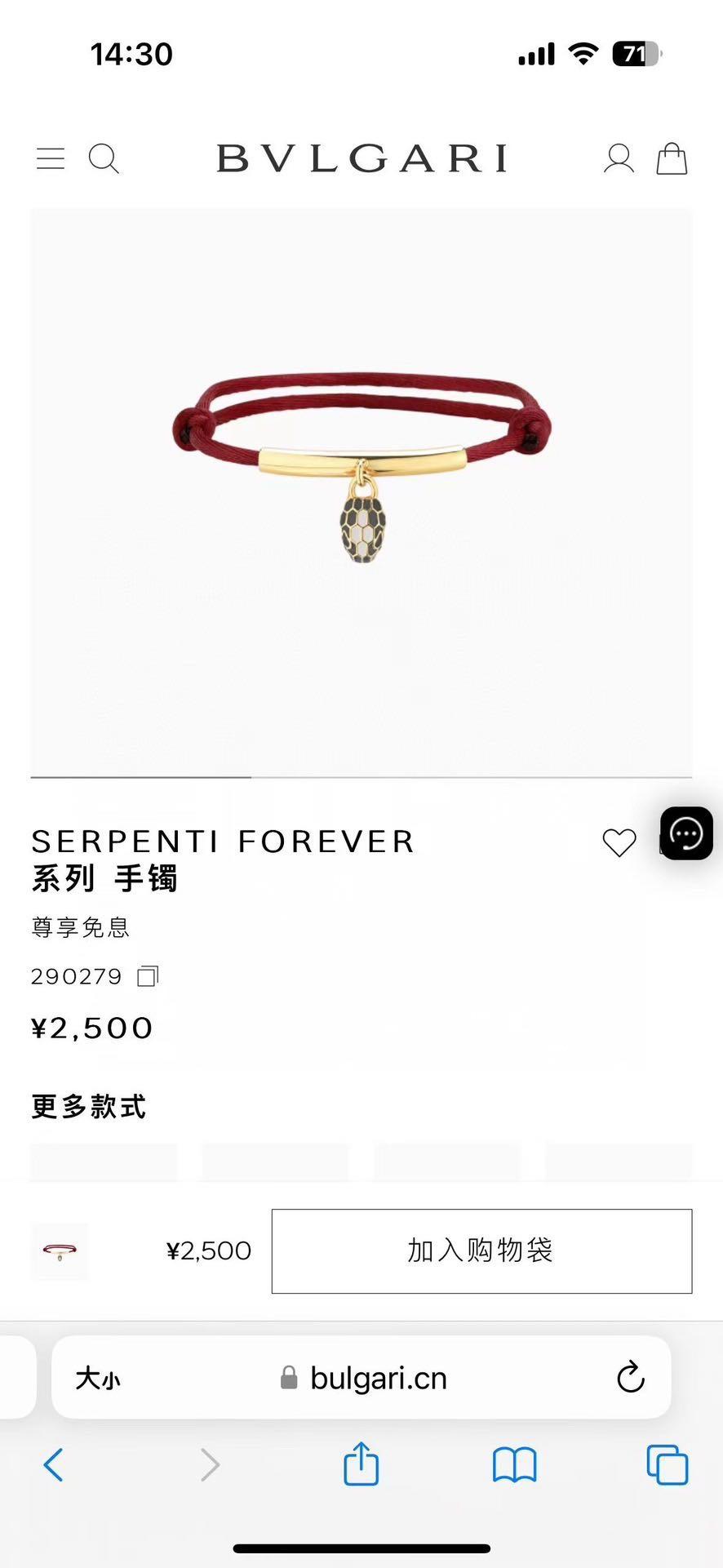Open the shopping bag

pos(672,158)
